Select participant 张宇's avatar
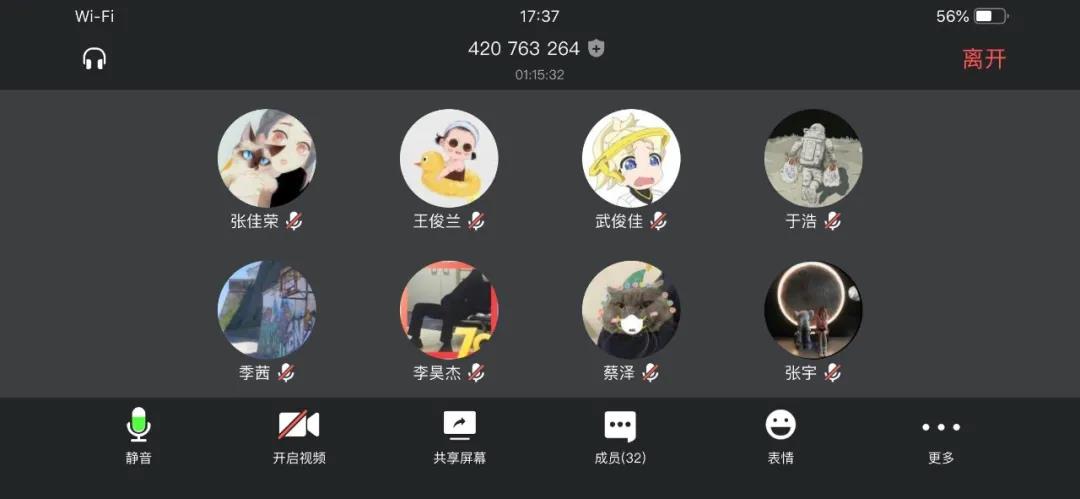Viewport: 1080px width, 499px height. coord(813,310)
